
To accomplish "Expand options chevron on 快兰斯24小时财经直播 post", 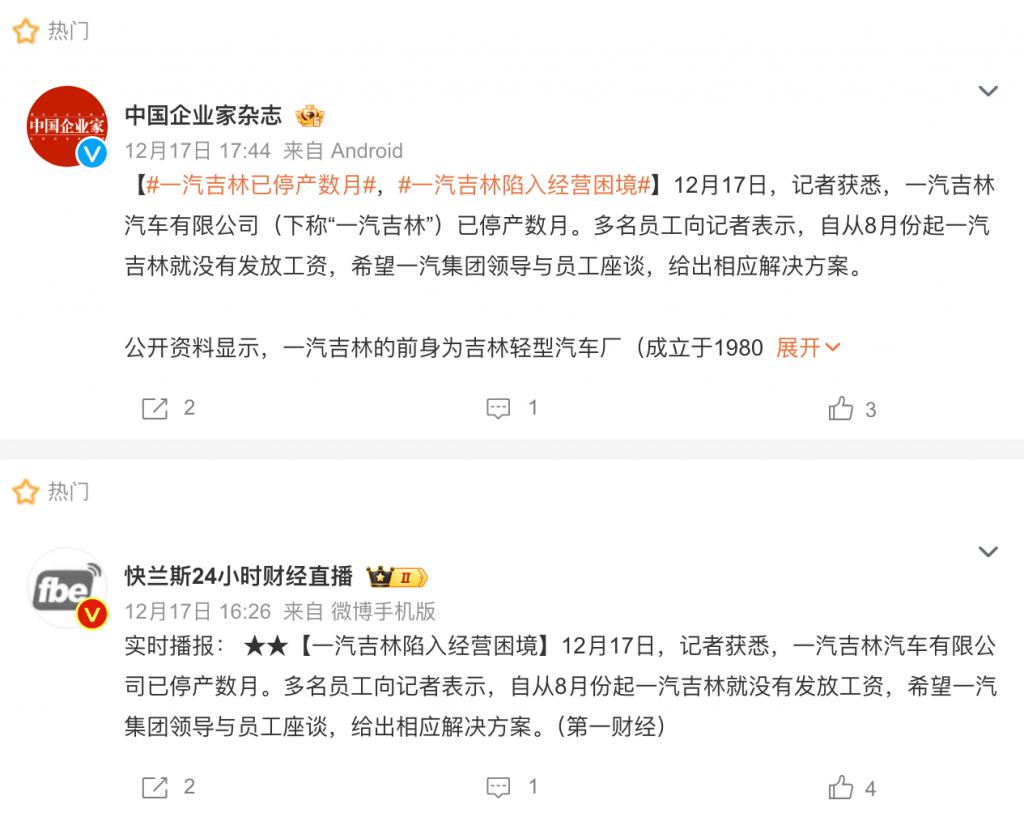I will (987, 552).
